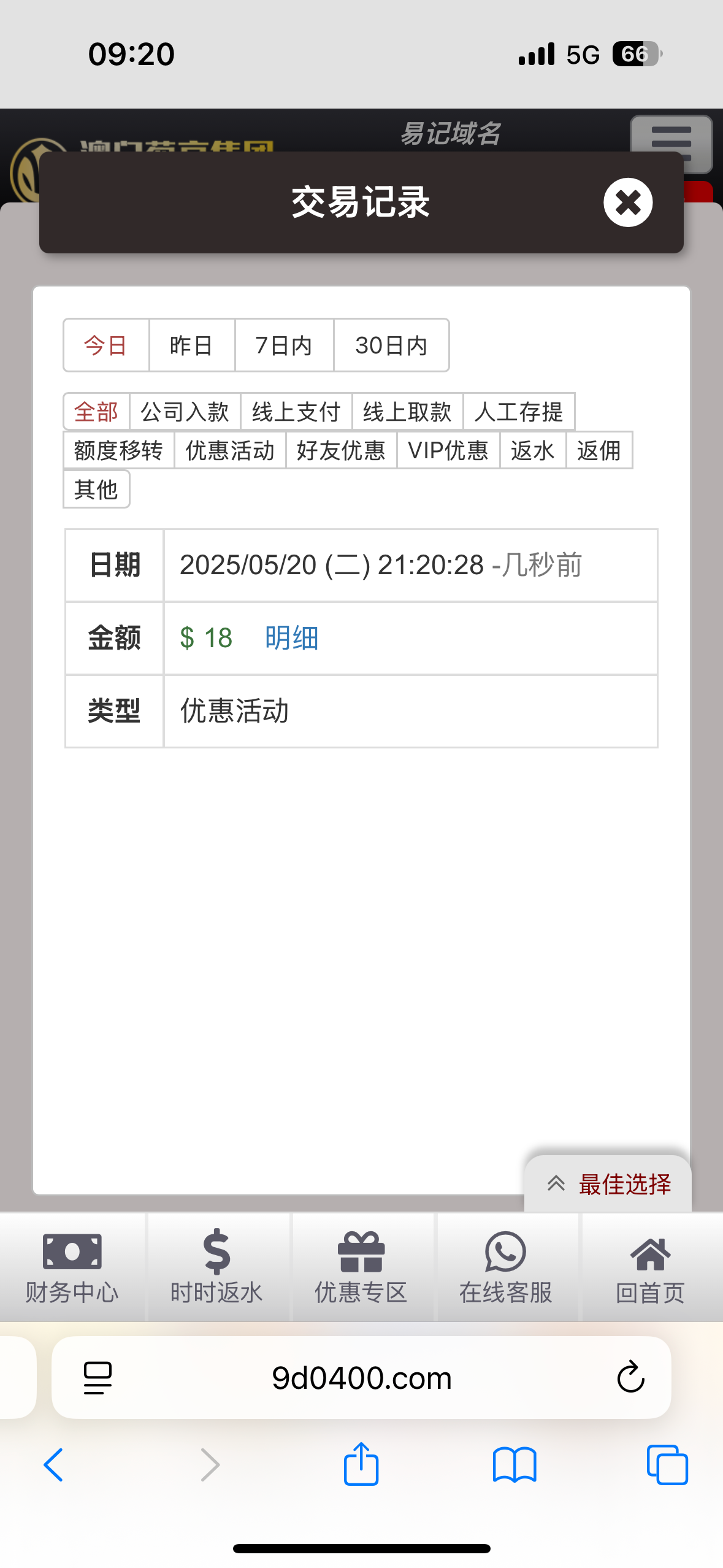Tap the address bar showing 9d0400.com
The image size is (723, 1568).
[361, 1376]
